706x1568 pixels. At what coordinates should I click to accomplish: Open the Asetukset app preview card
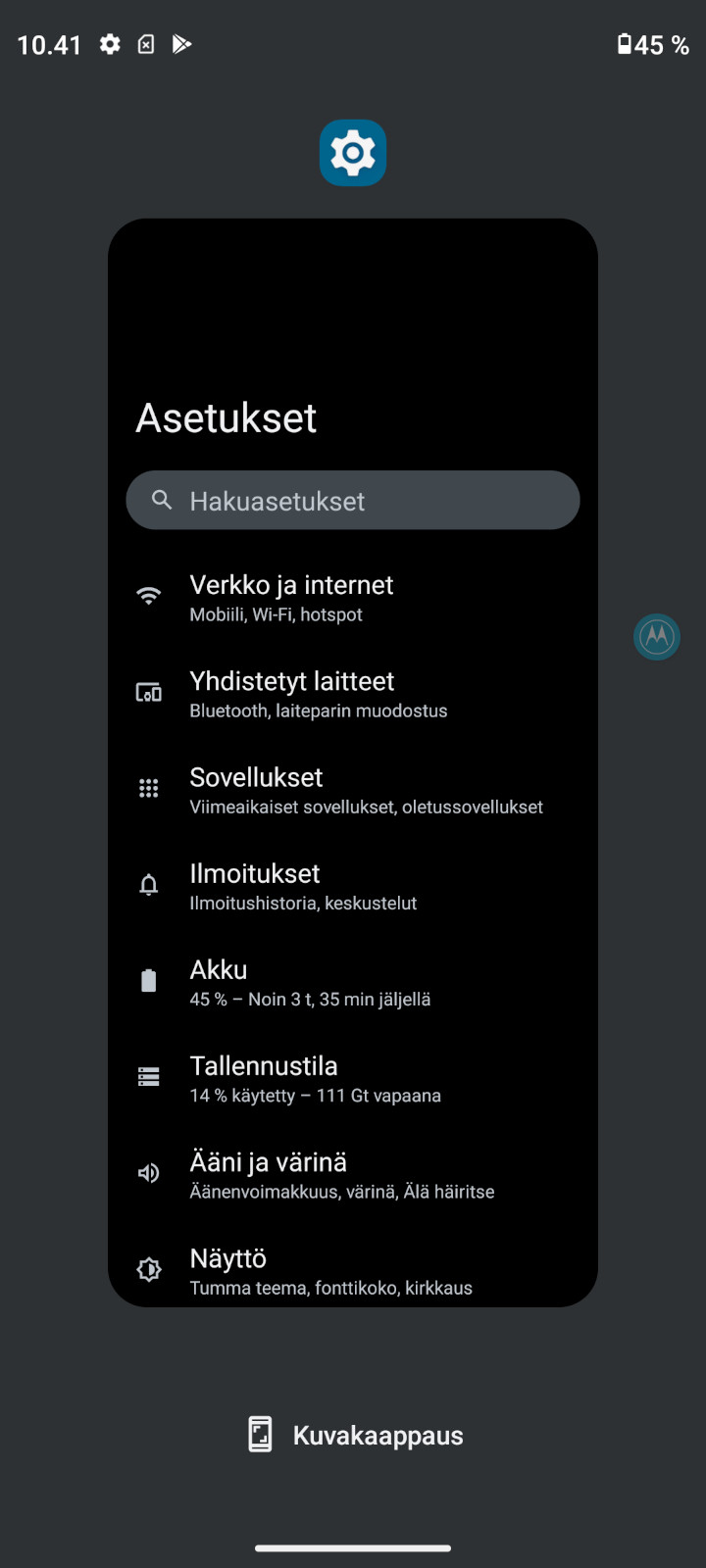pos(353,762)
